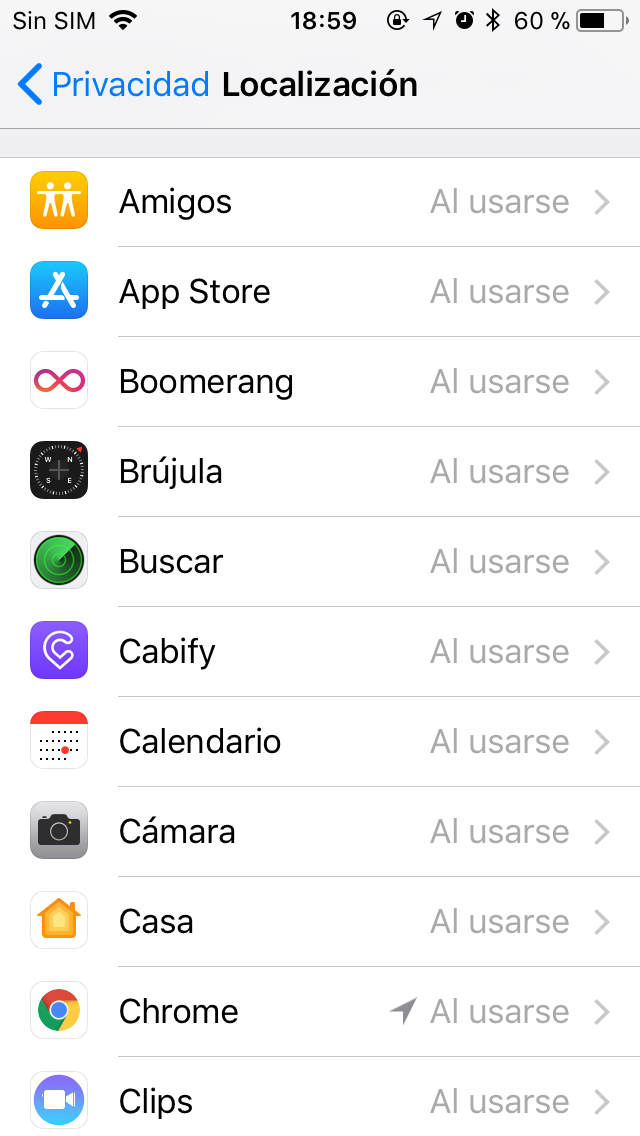Select the Clips row

click(x=320, y=1097)
